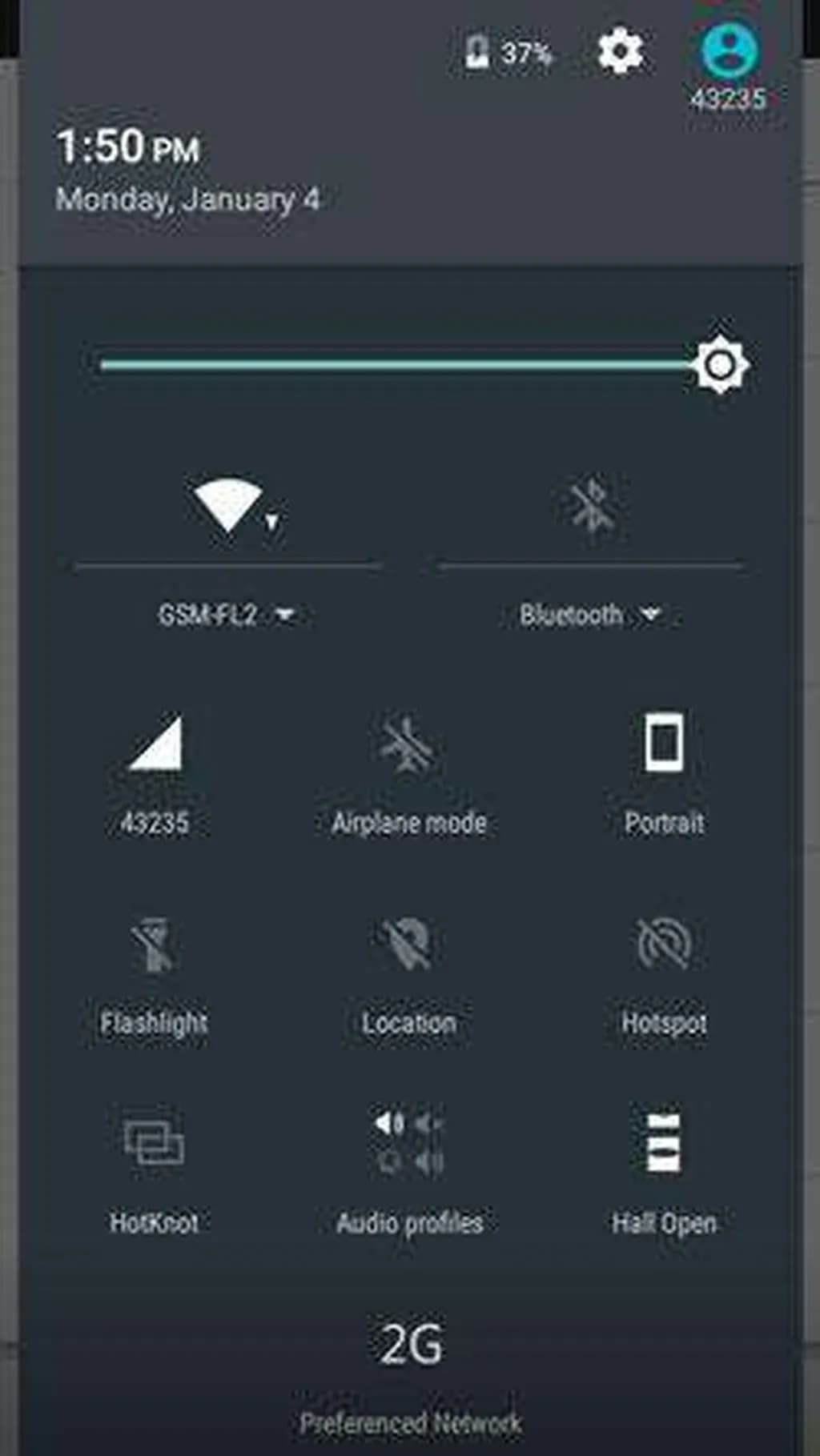Viewport: 820px width, 1456px height.
Task: Expand the Bluetooth devices dropdown
Action: pos(590,615)
